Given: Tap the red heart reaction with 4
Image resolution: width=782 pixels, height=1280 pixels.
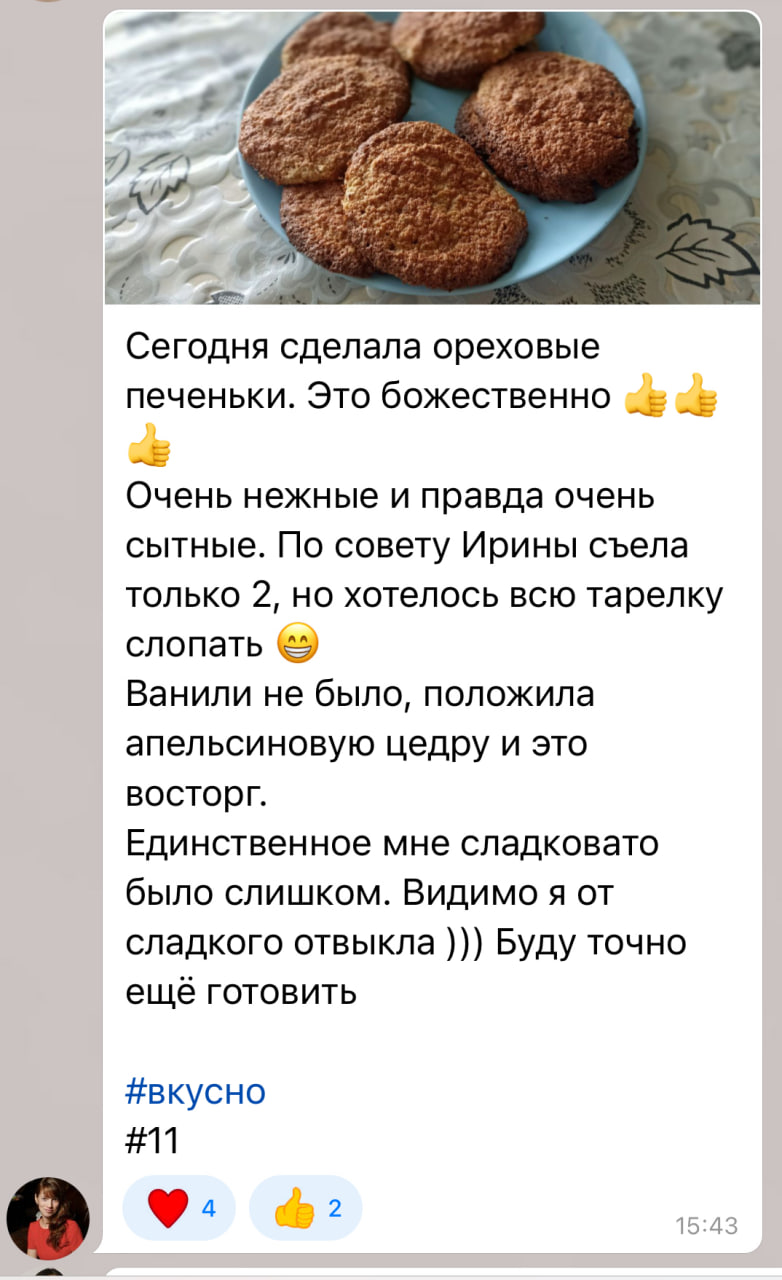Looking at the screenshot, I should pyautogui.click(x=179, y=1208).
